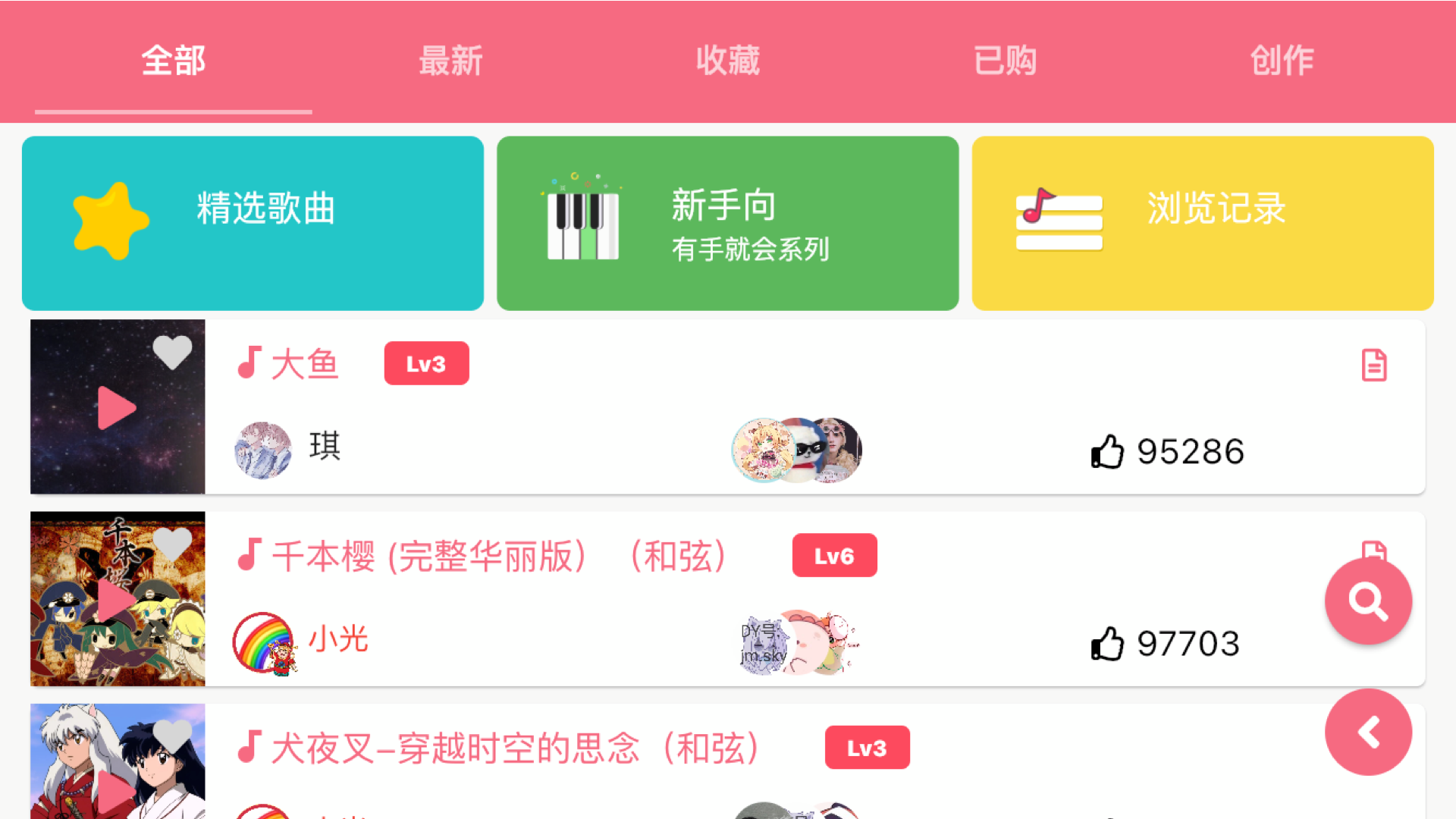Open the 新手向 beginner series card
1456x819 pixels.
(727, 223)
